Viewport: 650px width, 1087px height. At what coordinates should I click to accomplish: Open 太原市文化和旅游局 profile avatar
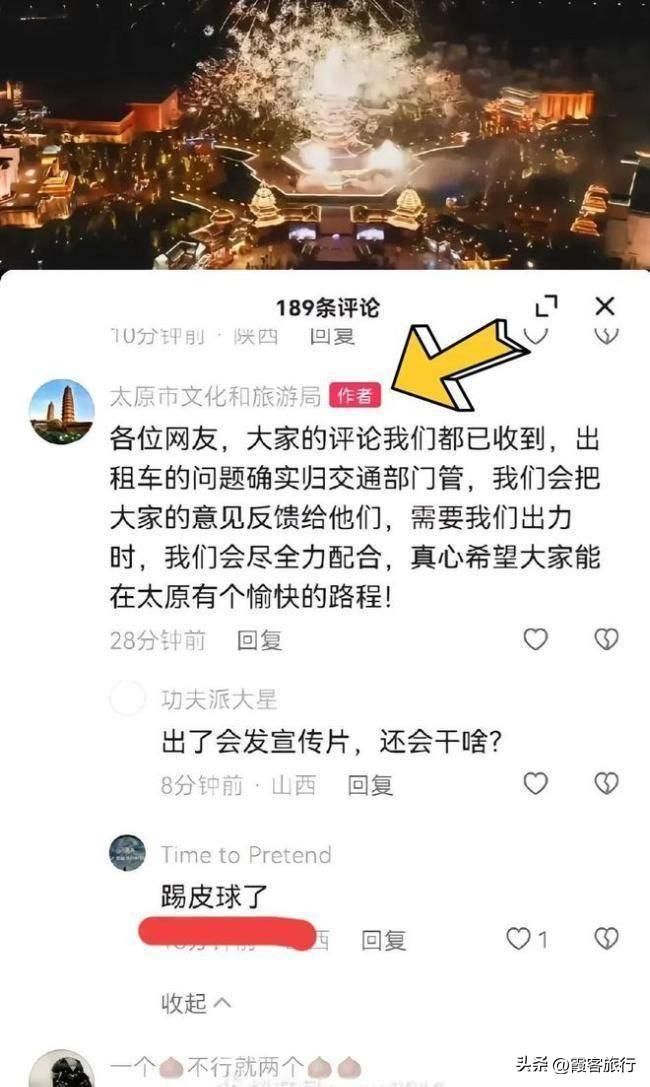[x=61, y=410]
